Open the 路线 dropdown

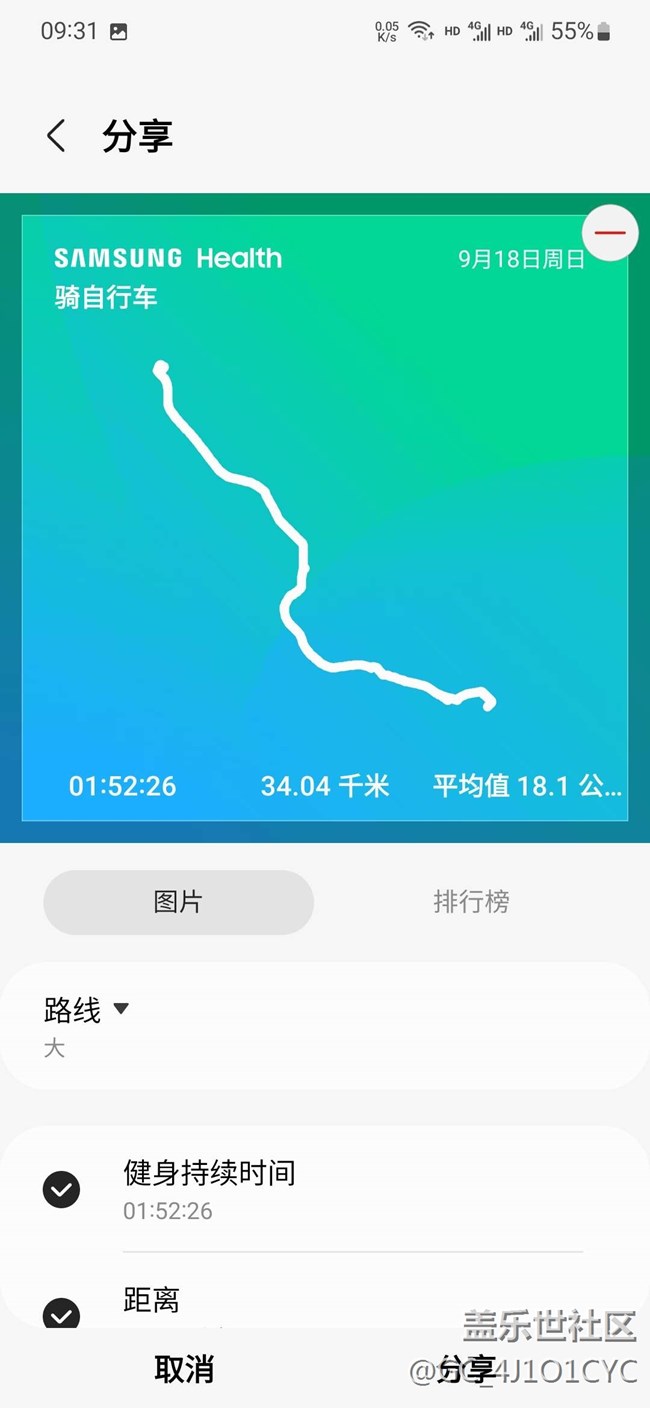[x=87, y=1011]
